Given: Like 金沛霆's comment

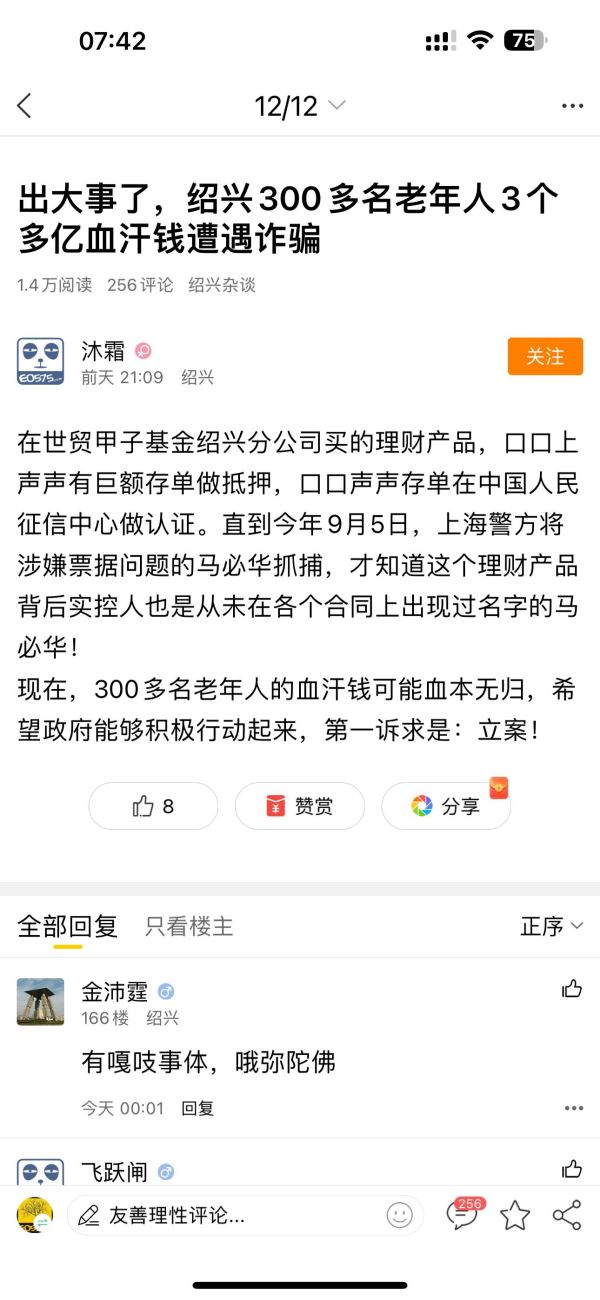Looking at the screenshot, I should tap(572, 990).
